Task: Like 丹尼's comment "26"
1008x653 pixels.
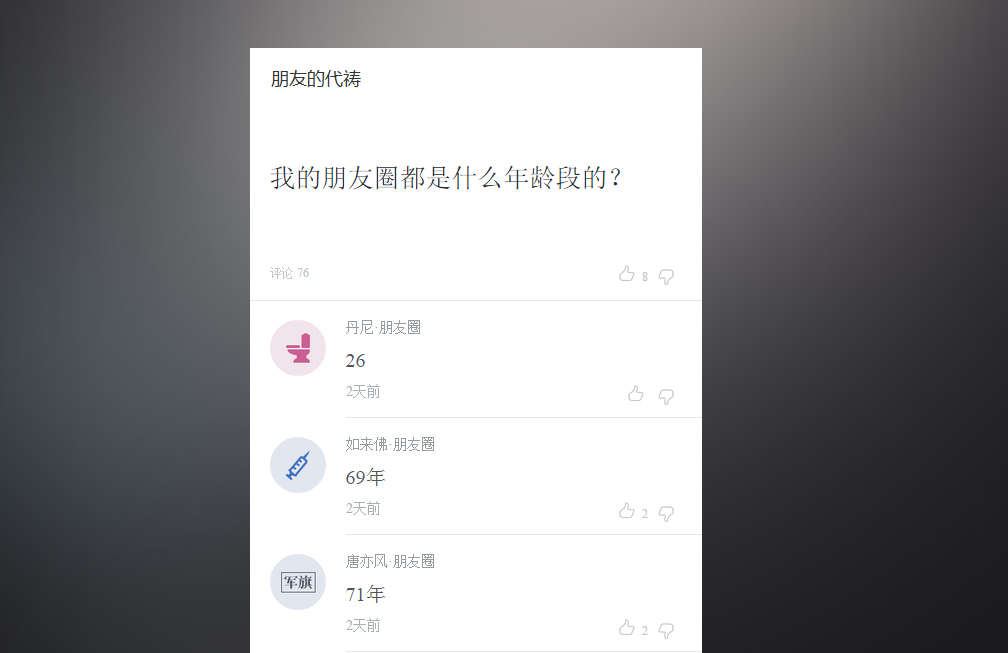Action: 636,394
